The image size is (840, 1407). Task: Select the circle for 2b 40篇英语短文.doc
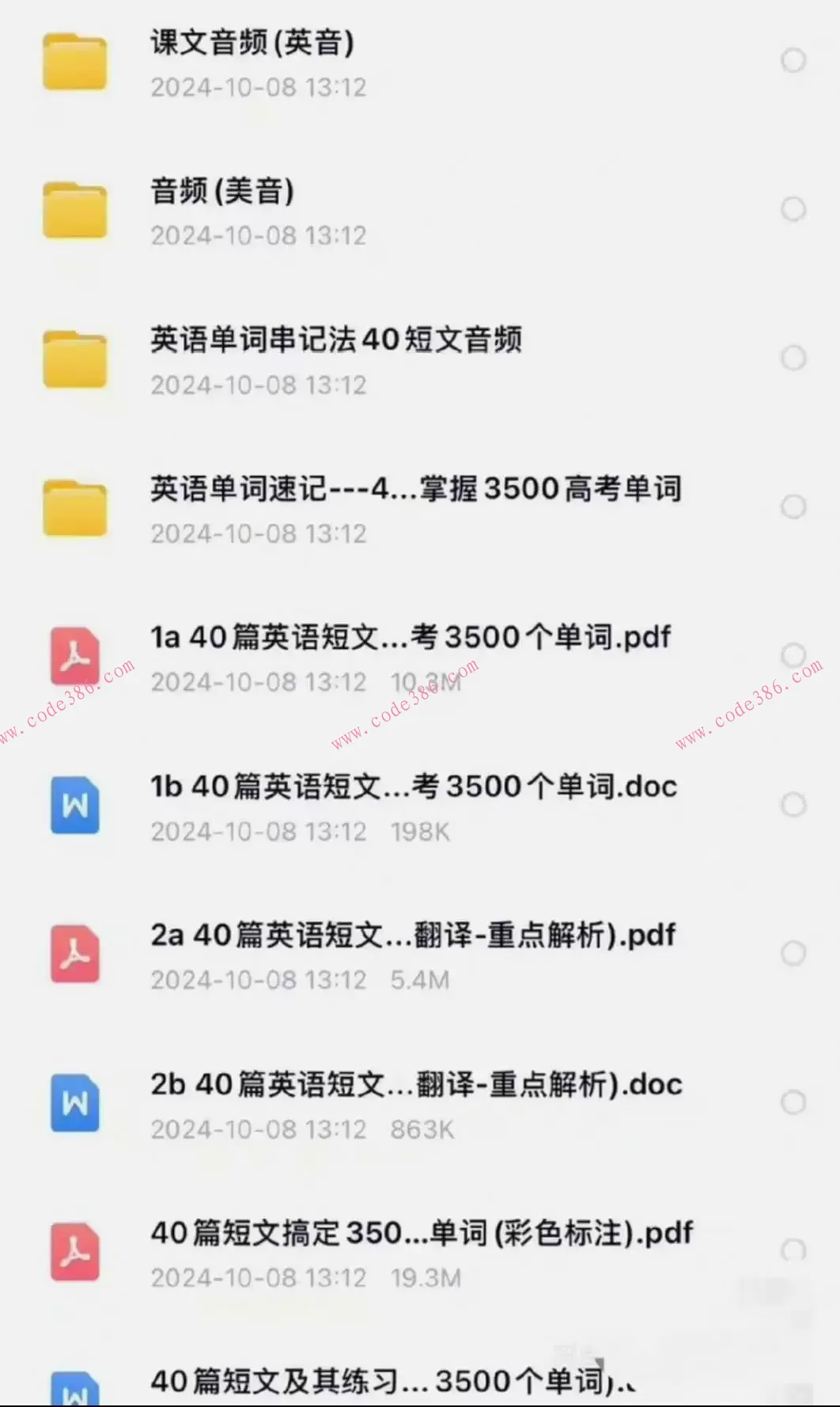[793, 1100]
